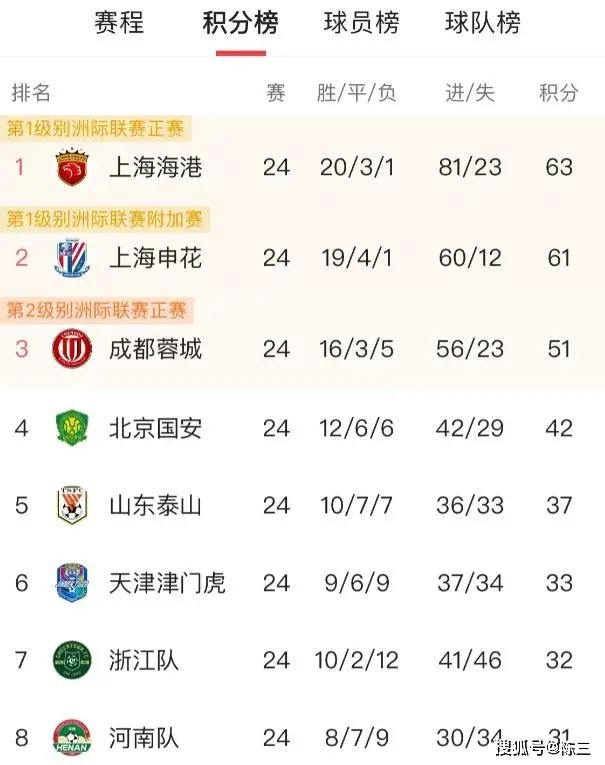The width and height of the screenshot is (605, 765).
Task: View 河南队 team details
Action: pos(144,738)
